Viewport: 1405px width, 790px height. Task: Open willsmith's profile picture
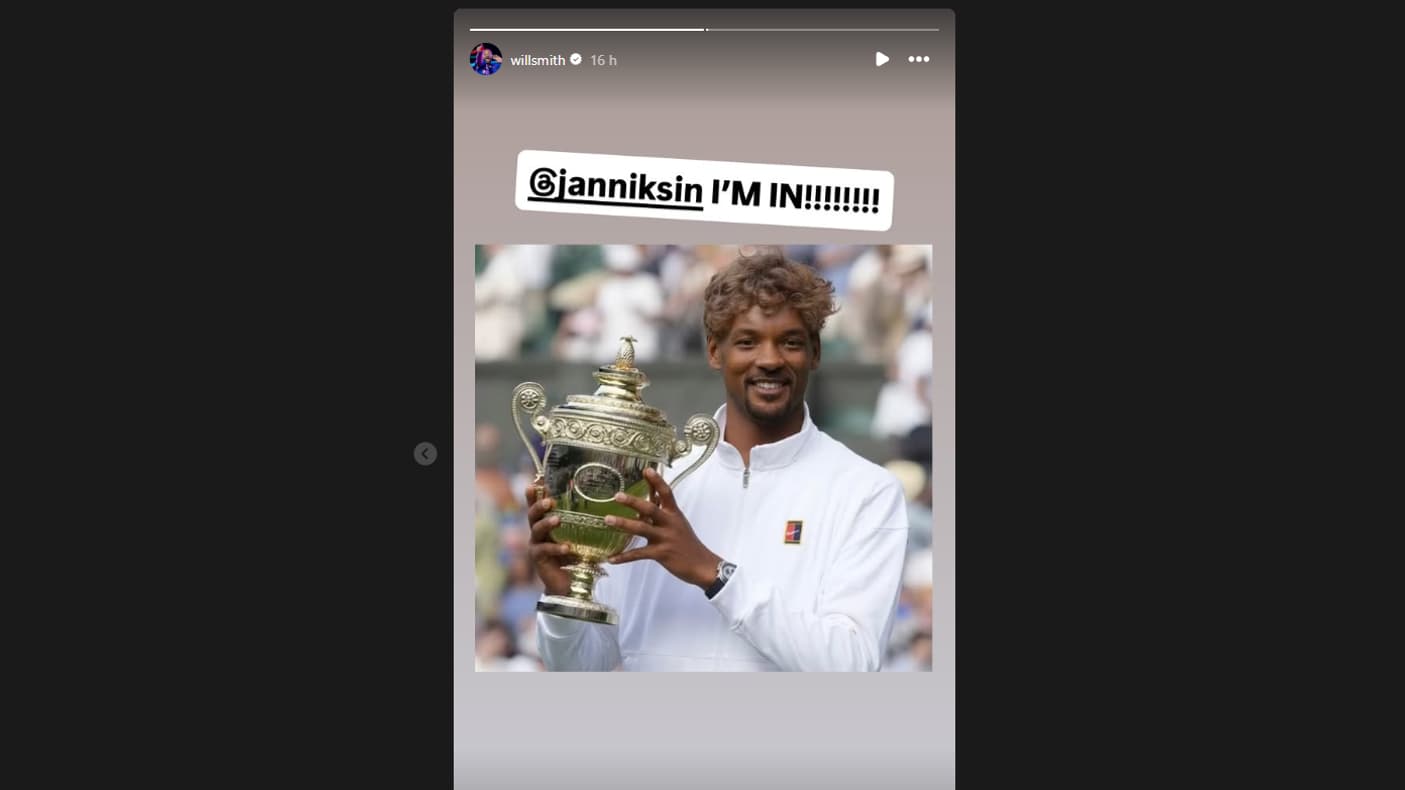tap(486, 60)
